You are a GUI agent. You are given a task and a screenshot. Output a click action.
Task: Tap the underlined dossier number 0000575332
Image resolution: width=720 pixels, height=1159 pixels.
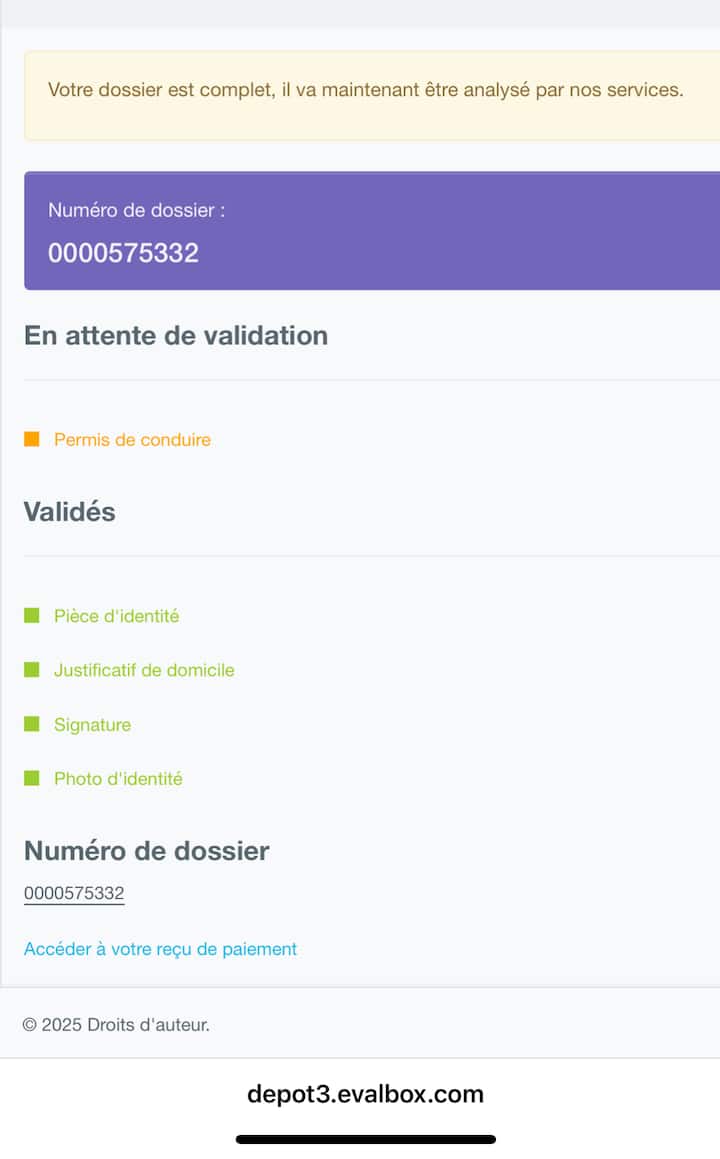click(74, 894)
